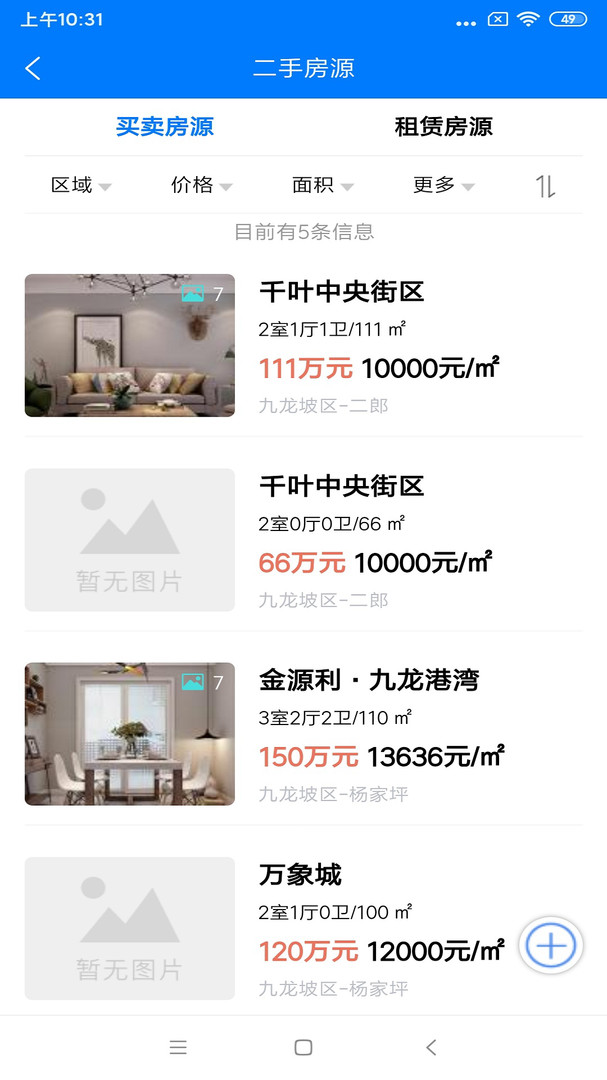
Task: Expand the 区域 filter dropdown
Action: (x=81, y=185)
